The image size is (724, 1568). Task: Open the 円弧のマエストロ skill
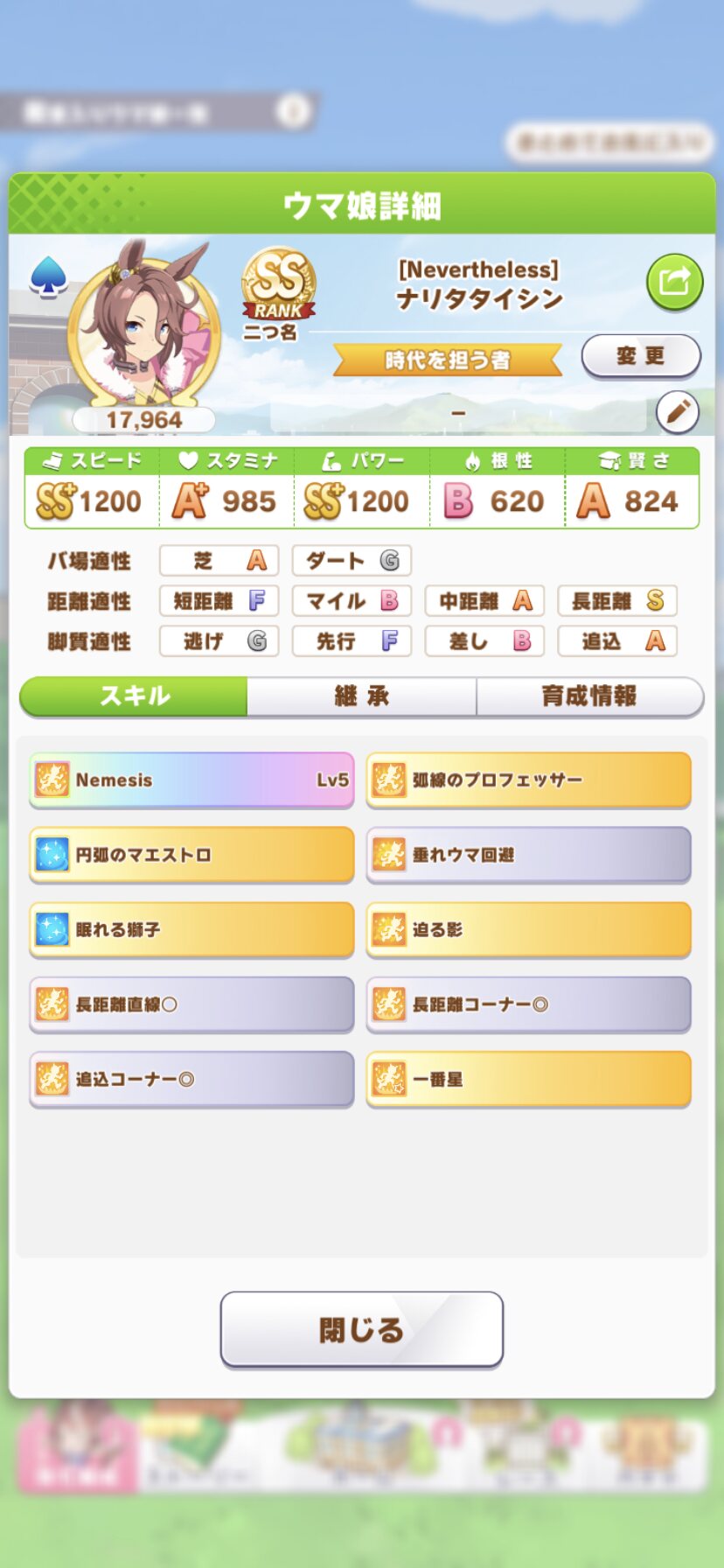point(191,855)
